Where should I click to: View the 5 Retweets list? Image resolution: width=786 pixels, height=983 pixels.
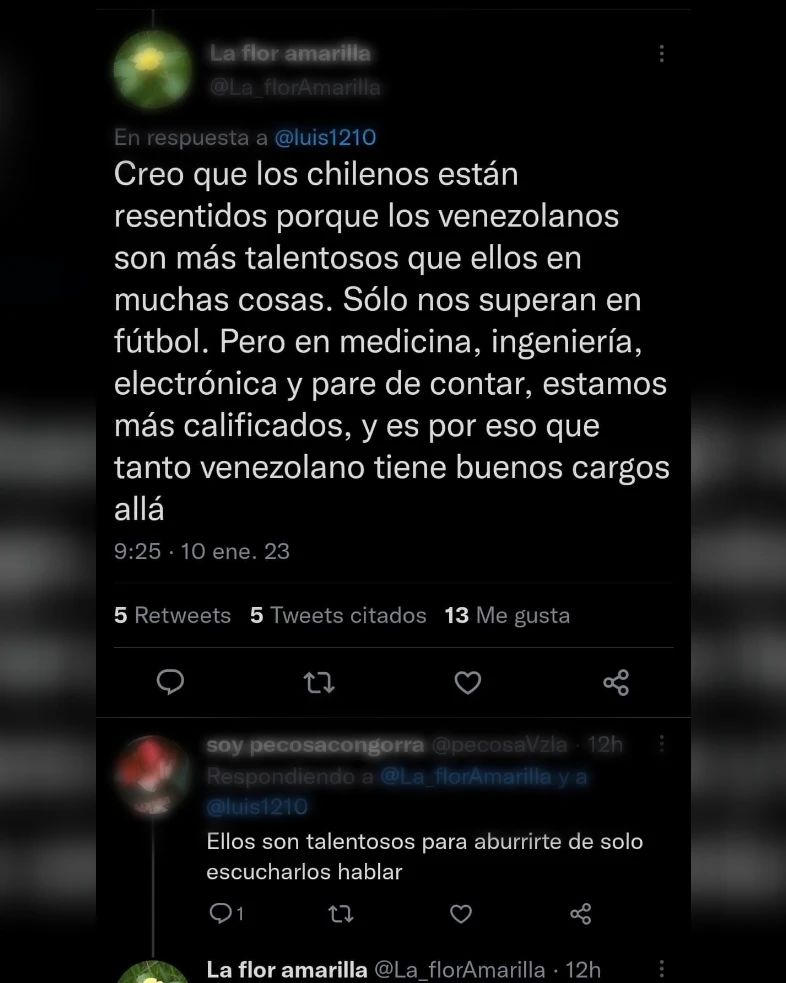click(x=172, y=615)
